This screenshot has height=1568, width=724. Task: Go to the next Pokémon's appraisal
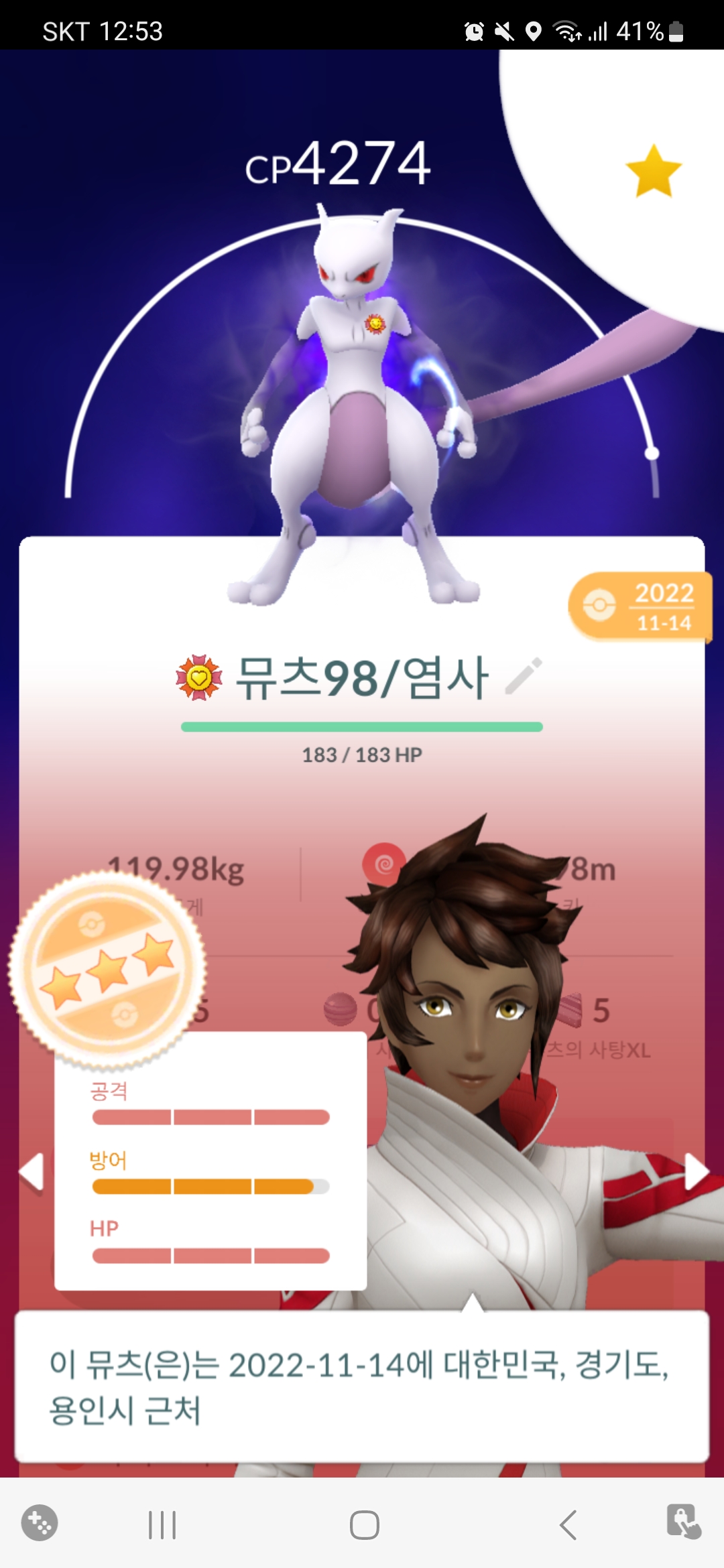coord(696,1172)
